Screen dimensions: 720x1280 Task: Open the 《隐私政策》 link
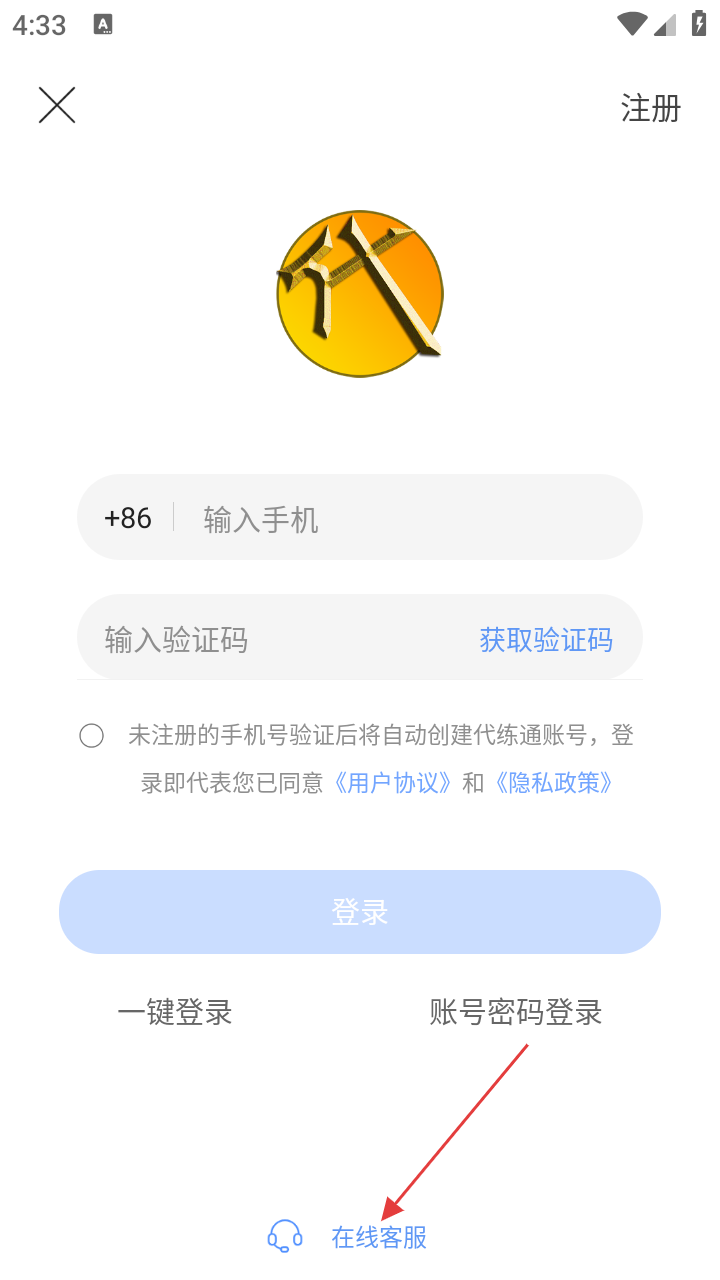(553, 783)
